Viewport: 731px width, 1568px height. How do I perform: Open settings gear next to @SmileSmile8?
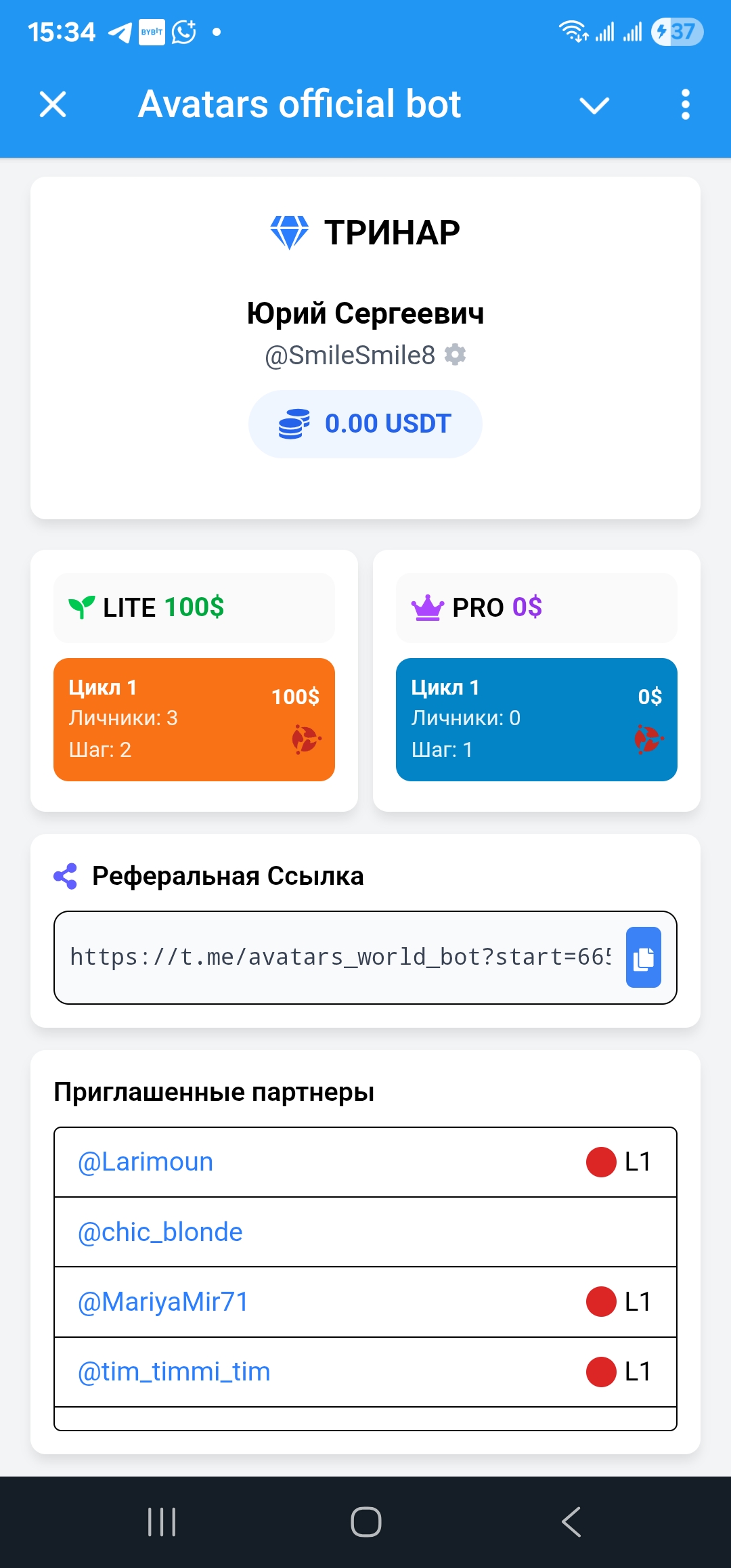(x=455, y=354)
